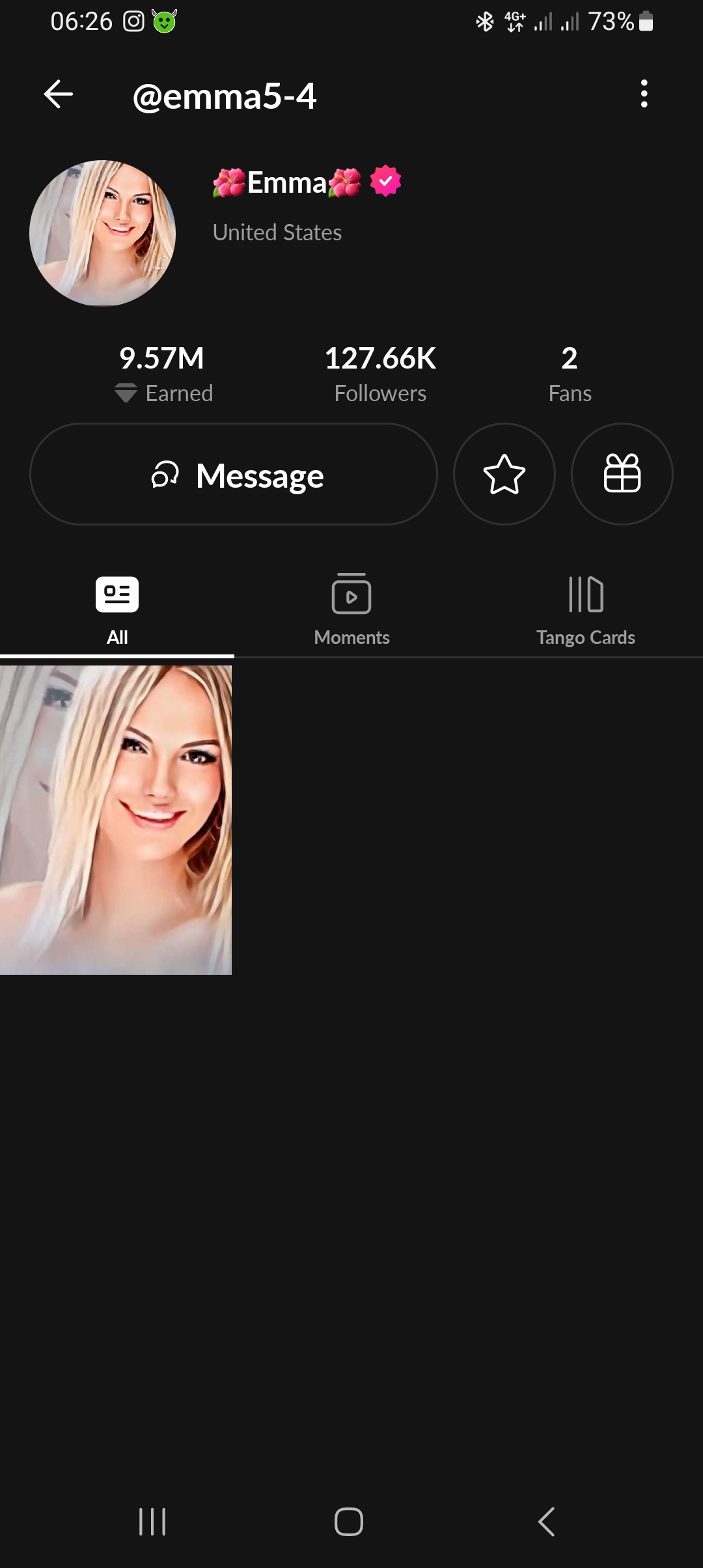Open recent apps from navigation bar

point(152,1522)
